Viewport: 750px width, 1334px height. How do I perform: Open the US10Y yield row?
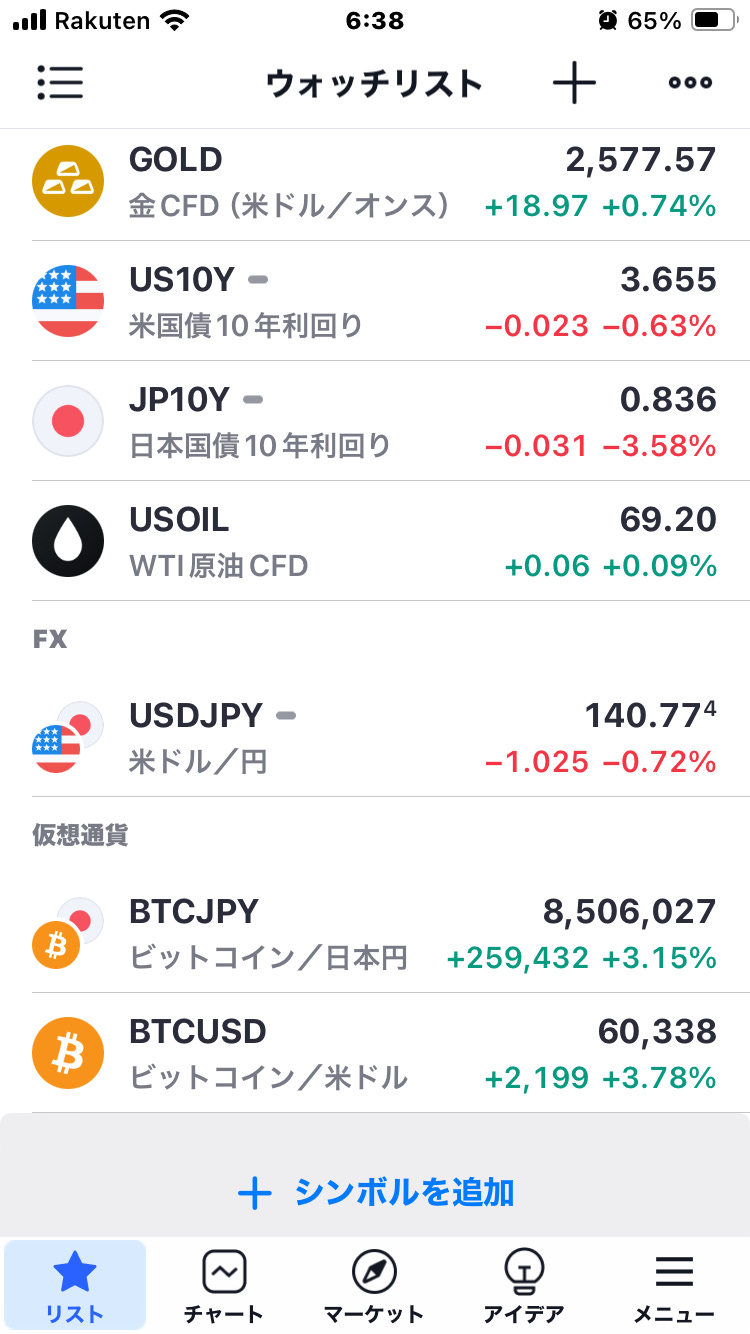click(375, 301)
